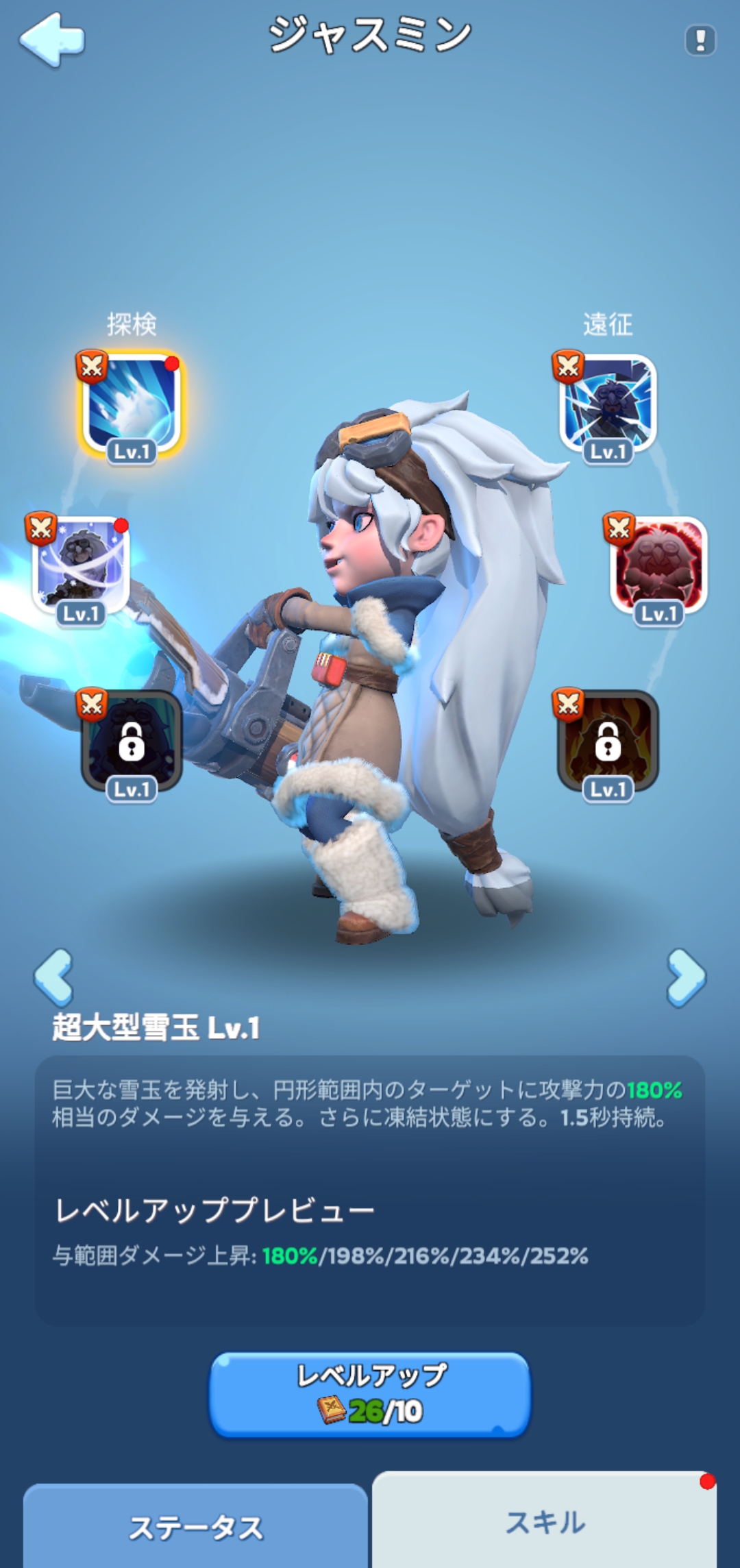The image size is (740, 1568).
Task: Tap the locked expedition skill with flames
Action: pos(608,742)
